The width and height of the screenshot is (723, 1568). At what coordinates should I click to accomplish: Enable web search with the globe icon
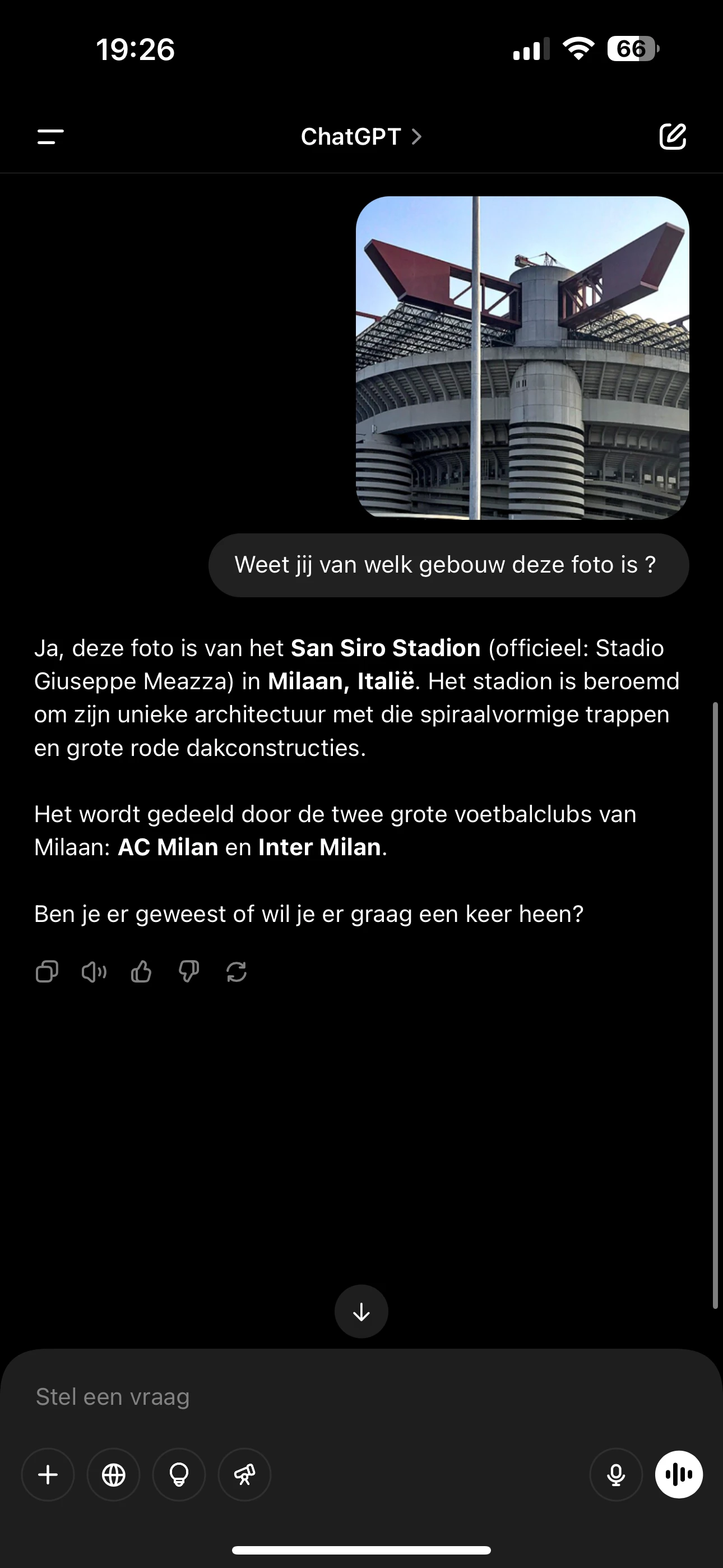113,1475
